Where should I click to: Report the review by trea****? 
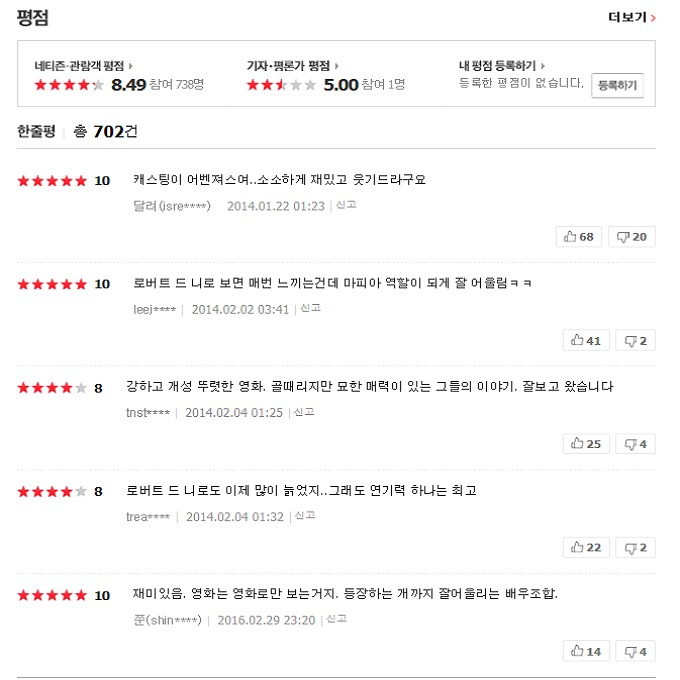tap(304, 515)
